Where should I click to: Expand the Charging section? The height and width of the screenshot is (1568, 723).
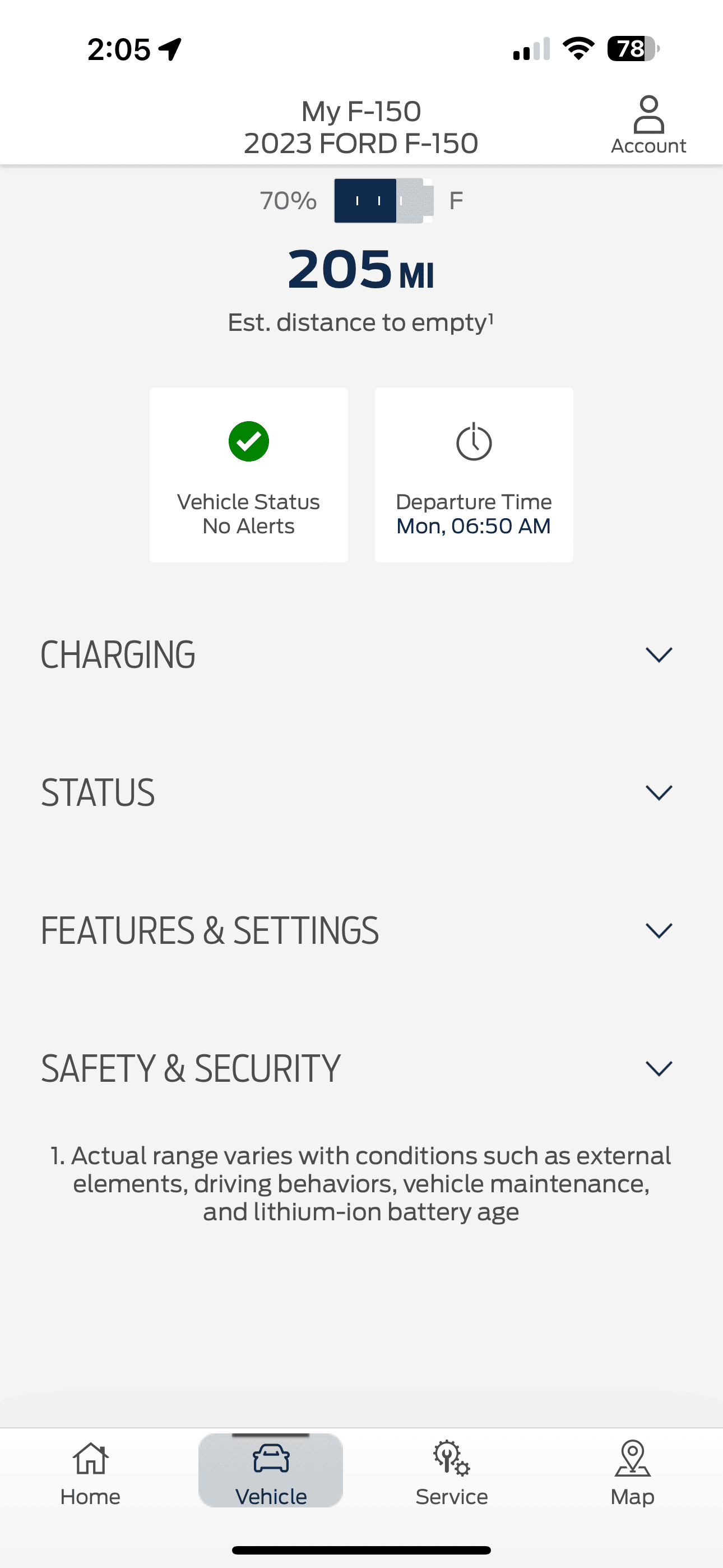(x=658, y=655)
